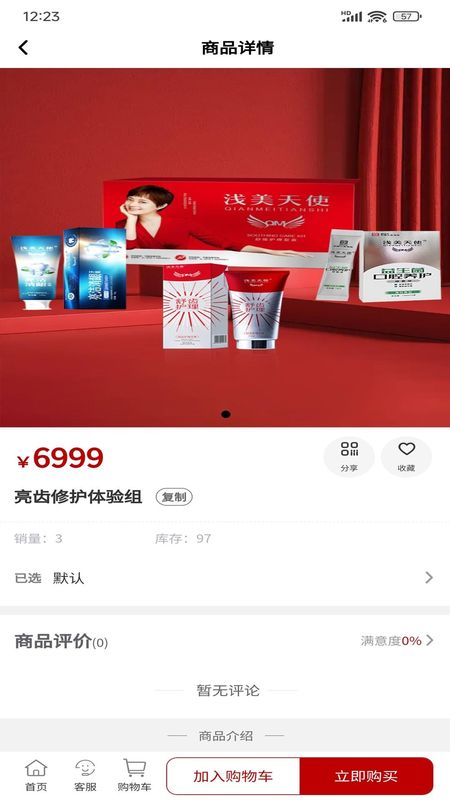Open the product banner image
Viewport: 450px width, 800px height.
(225, 247)
